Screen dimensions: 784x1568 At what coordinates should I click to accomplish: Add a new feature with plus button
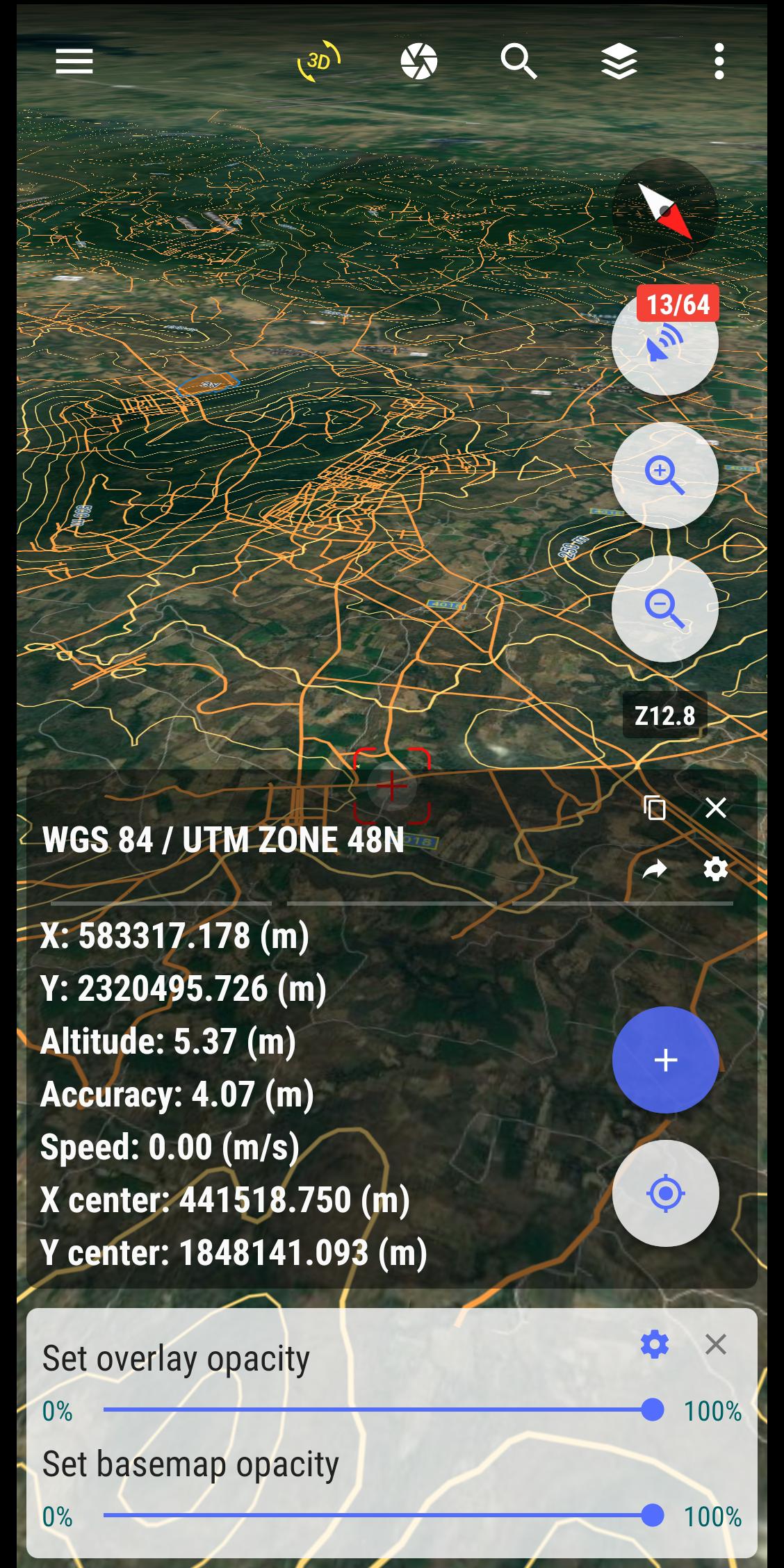click(x=665, y=1060)
